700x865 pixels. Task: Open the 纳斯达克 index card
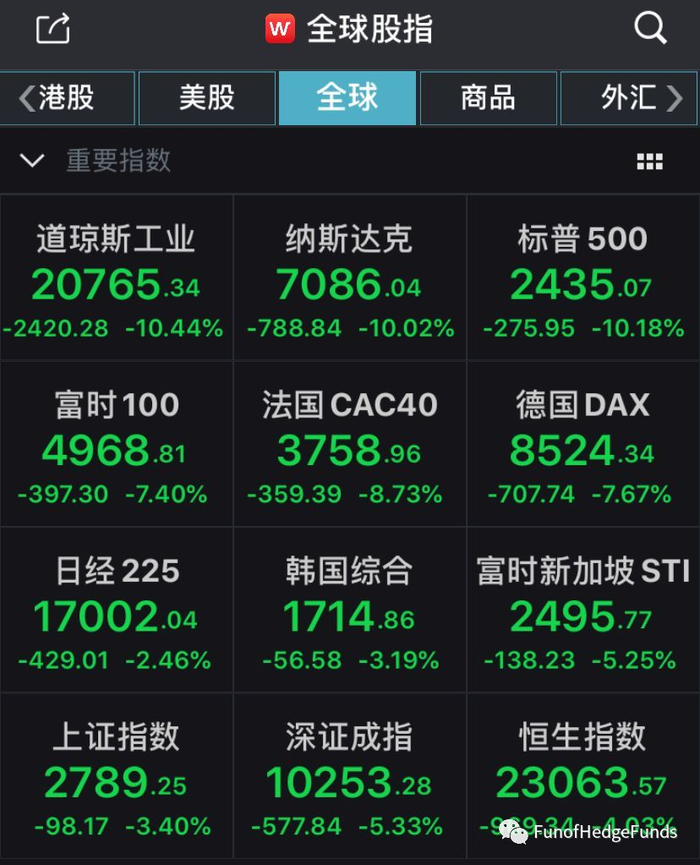tap(349, 280)
